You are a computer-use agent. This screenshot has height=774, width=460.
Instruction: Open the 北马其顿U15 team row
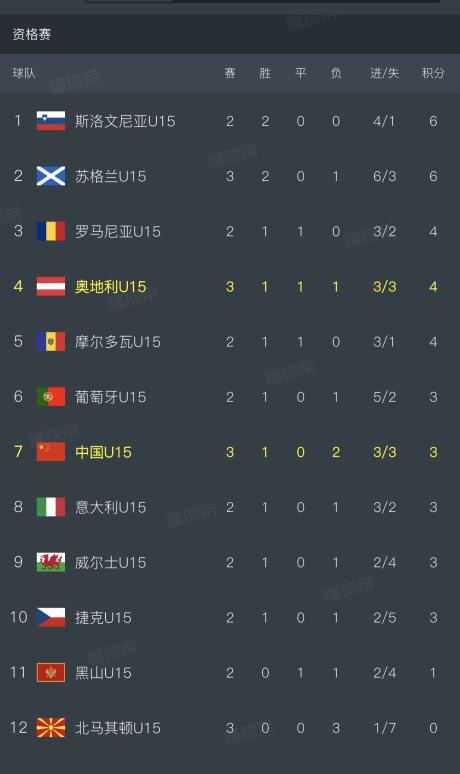tap(230, 728)
